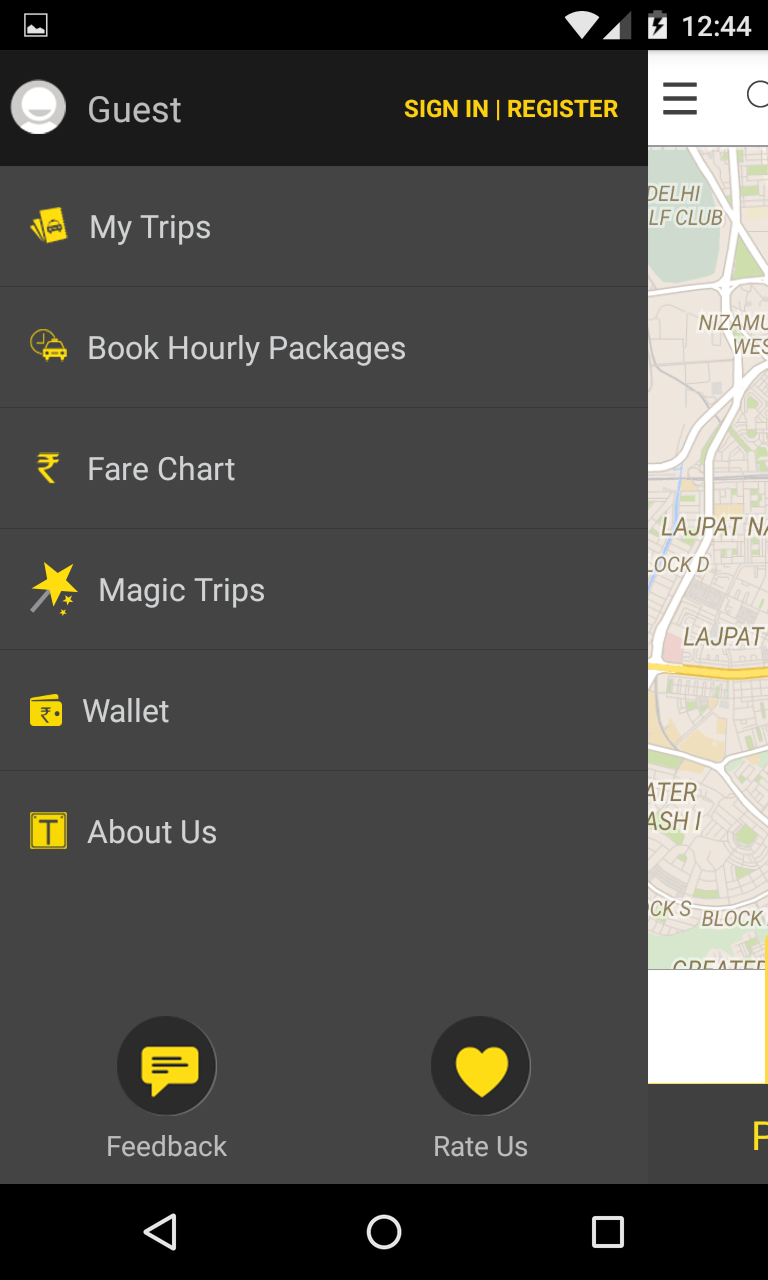Send Feedback
768x1280 pixels.
[x=167, y=1067]
